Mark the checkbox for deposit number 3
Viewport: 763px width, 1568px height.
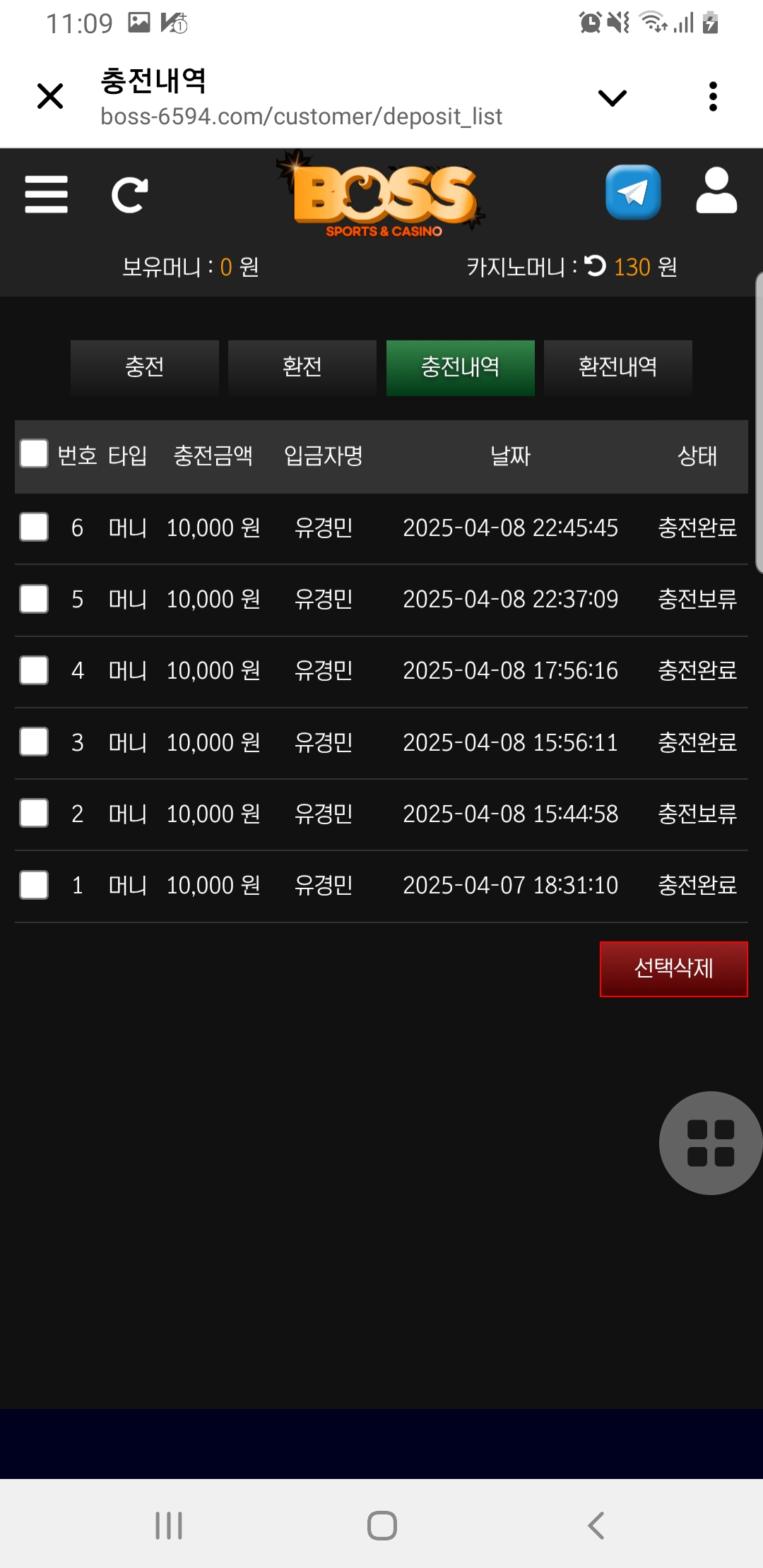click(34, 742)
